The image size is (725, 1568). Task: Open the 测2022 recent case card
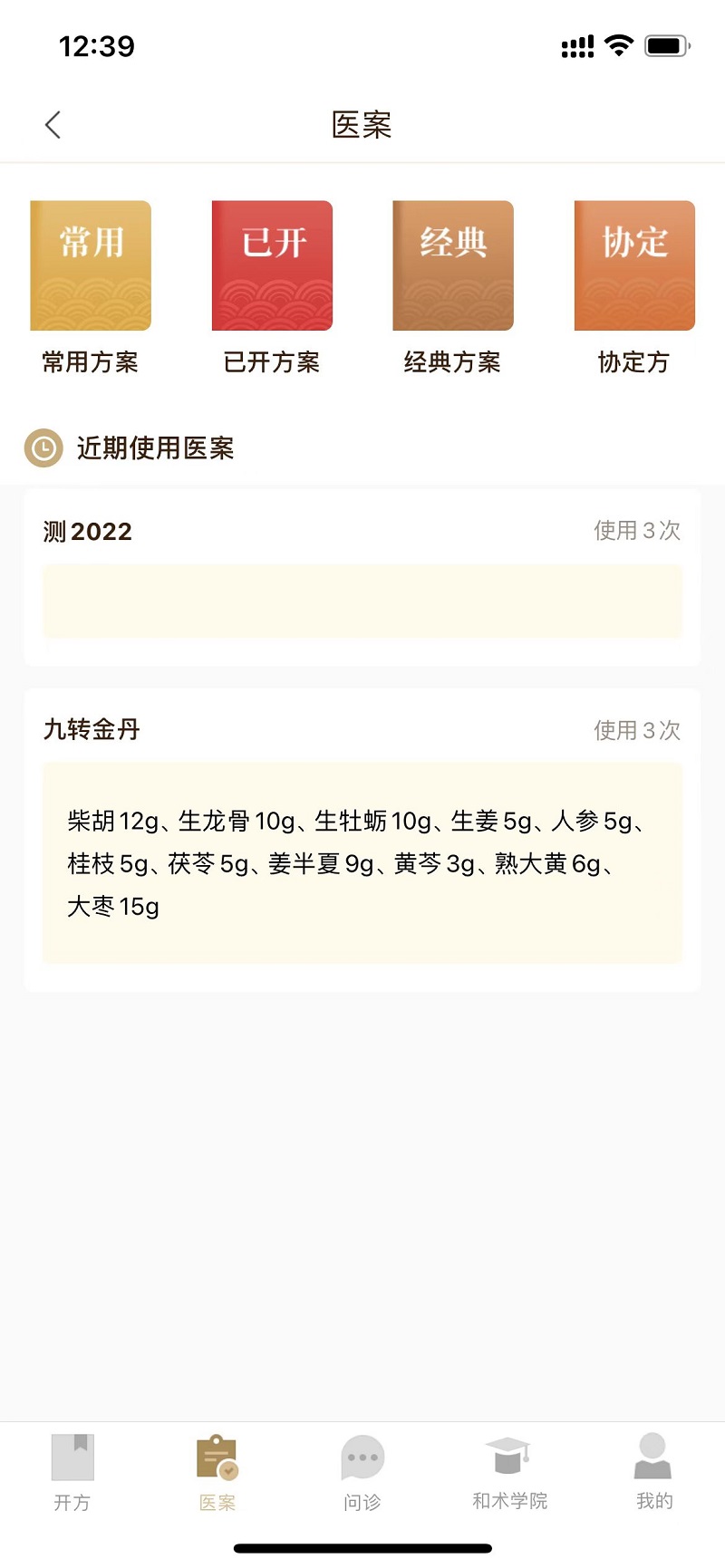362,578
